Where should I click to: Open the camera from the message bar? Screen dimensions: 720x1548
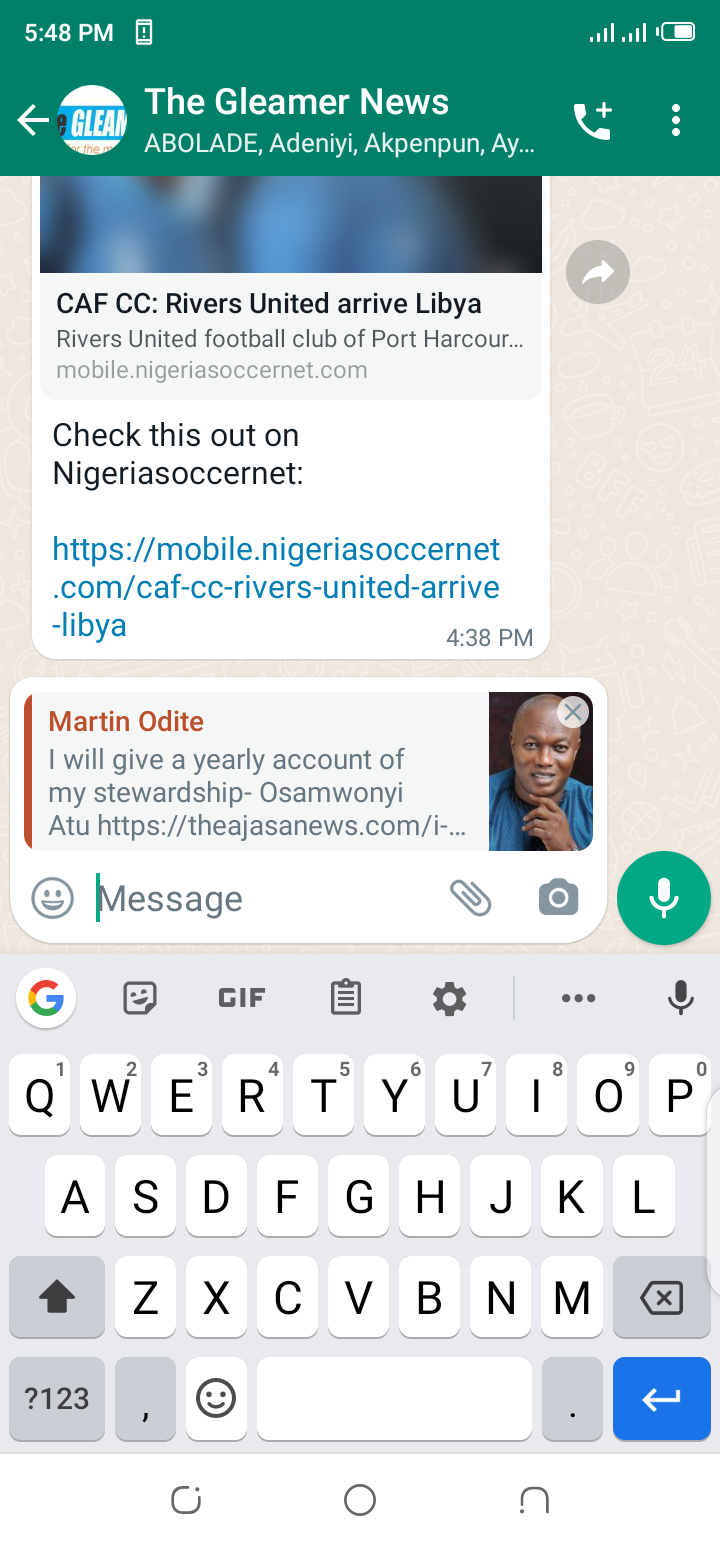[x=558, y=898]
